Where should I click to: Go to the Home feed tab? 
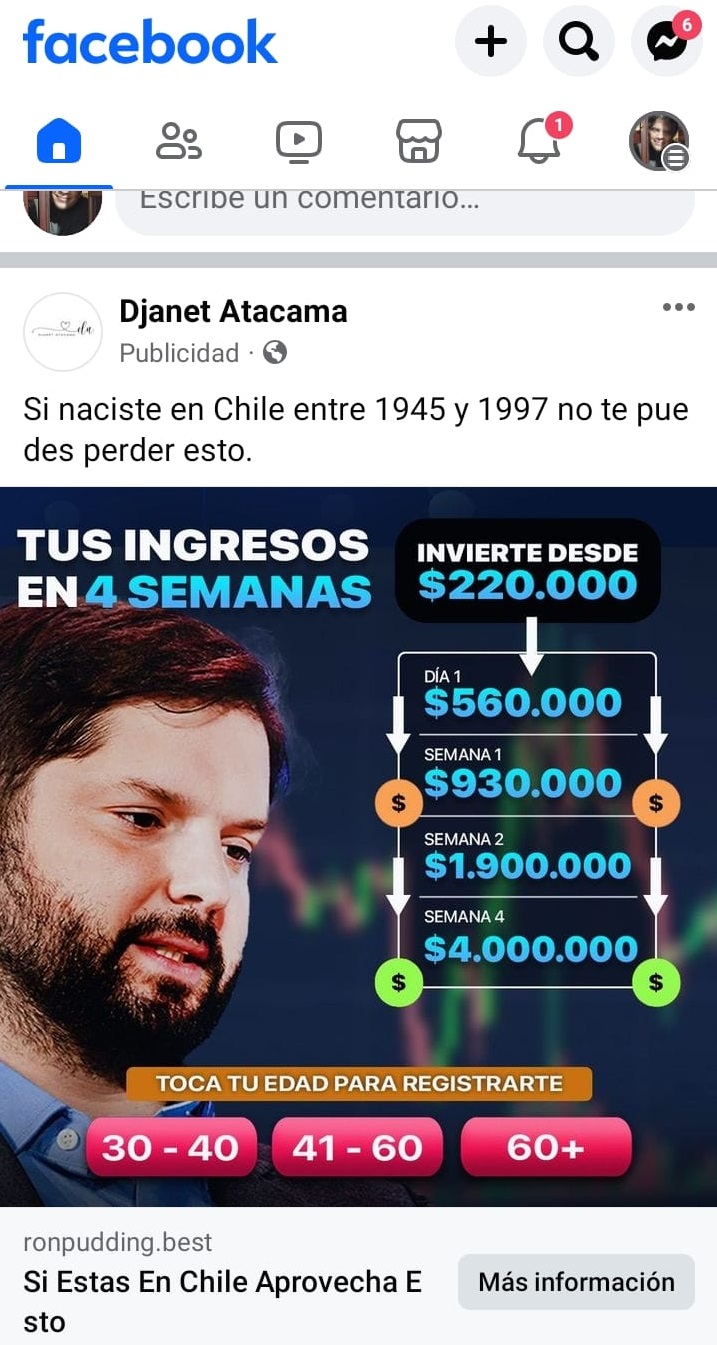[x=59, y=141]
